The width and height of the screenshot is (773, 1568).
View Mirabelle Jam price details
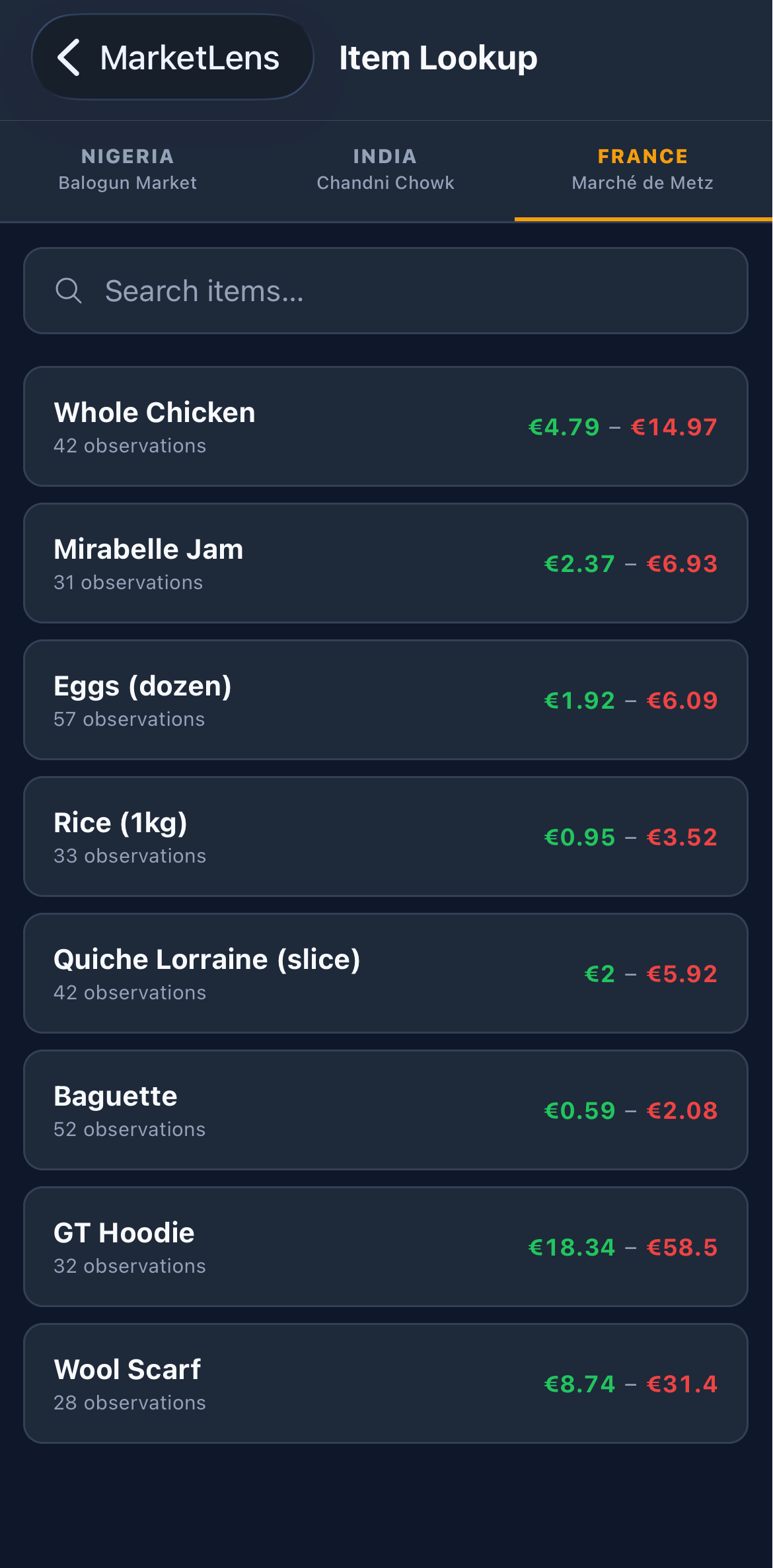tap(386, 563)
